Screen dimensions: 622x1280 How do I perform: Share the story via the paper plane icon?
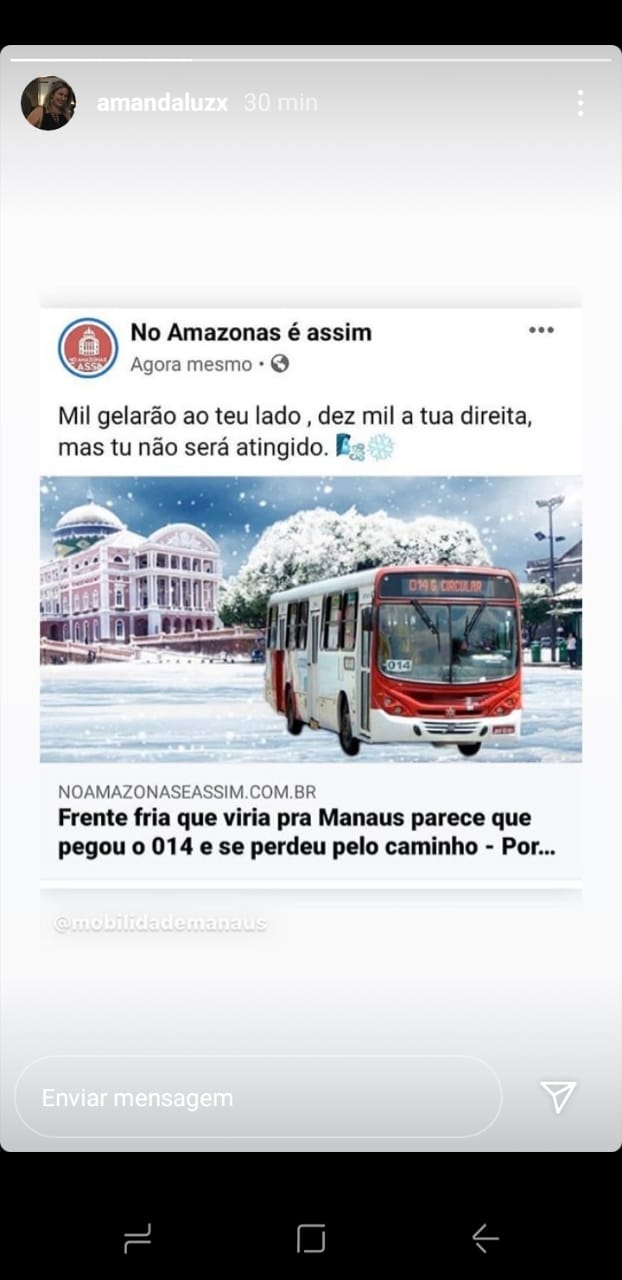(558, 1097)
